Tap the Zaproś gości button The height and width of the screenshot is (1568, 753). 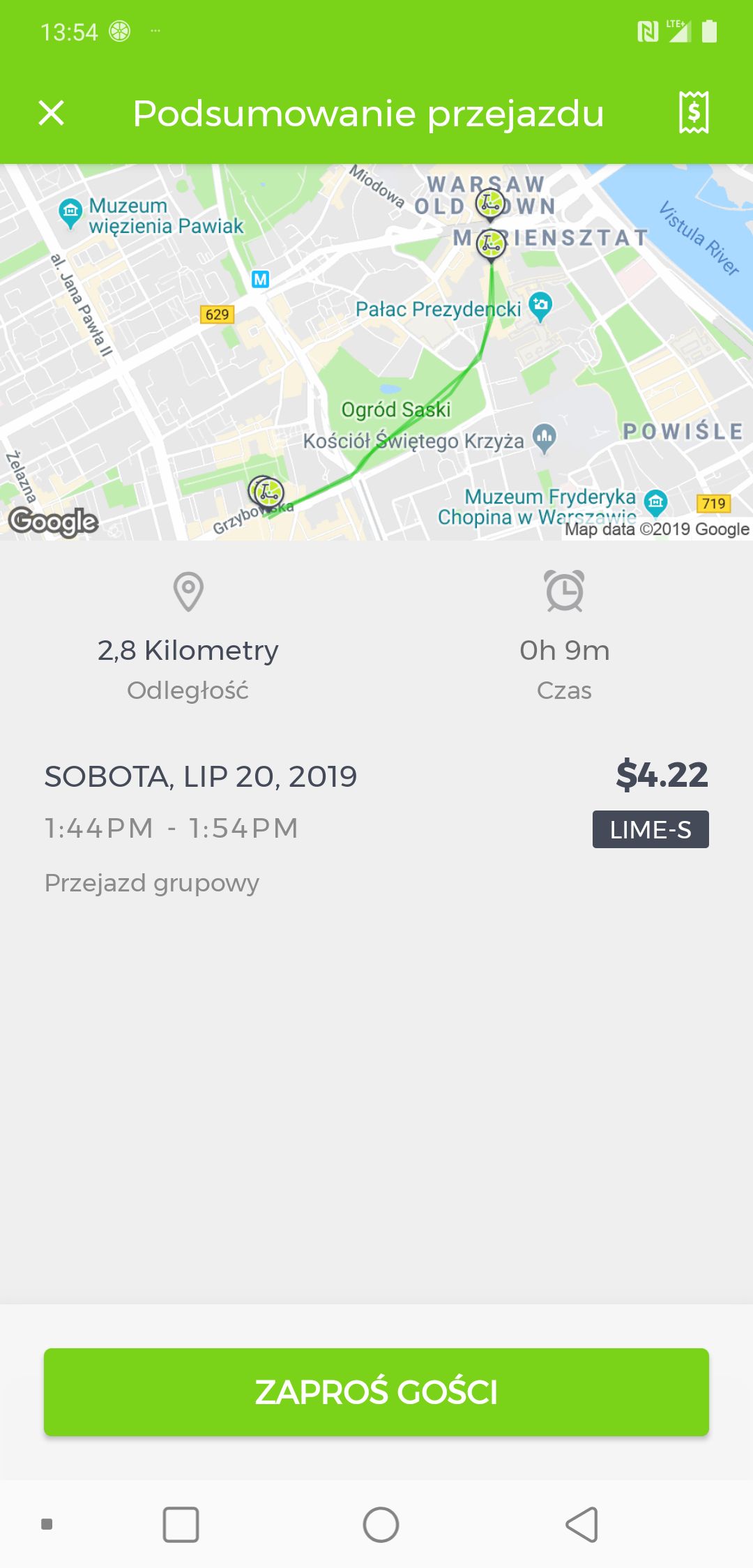tap(376, 1392)
